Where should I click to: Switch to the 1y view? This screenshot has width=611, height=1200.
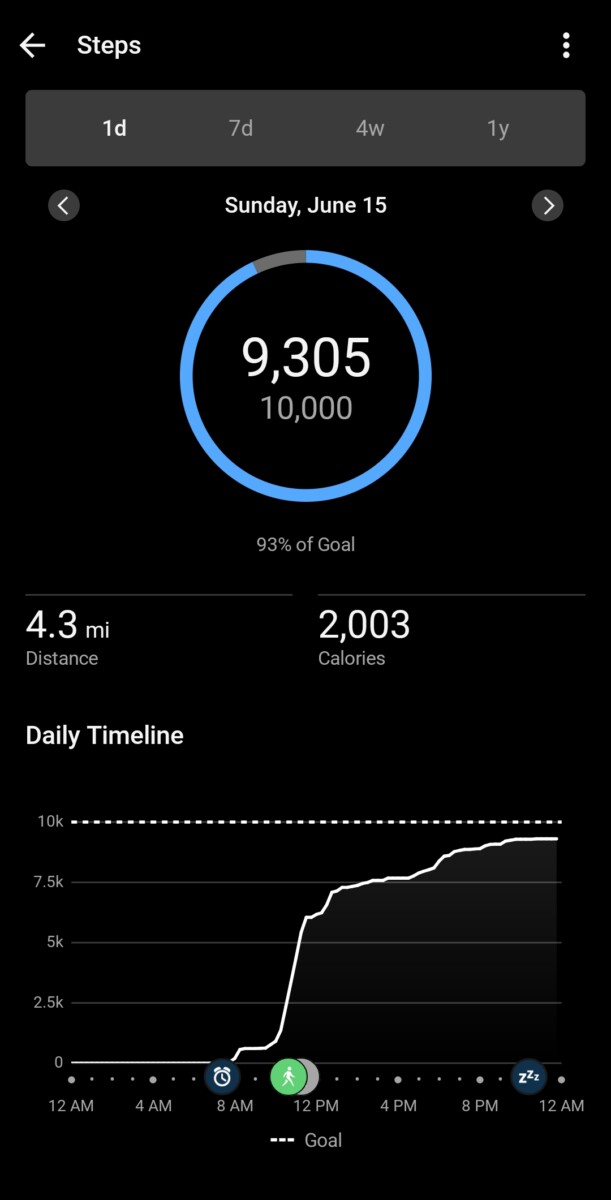pos(498,129)
